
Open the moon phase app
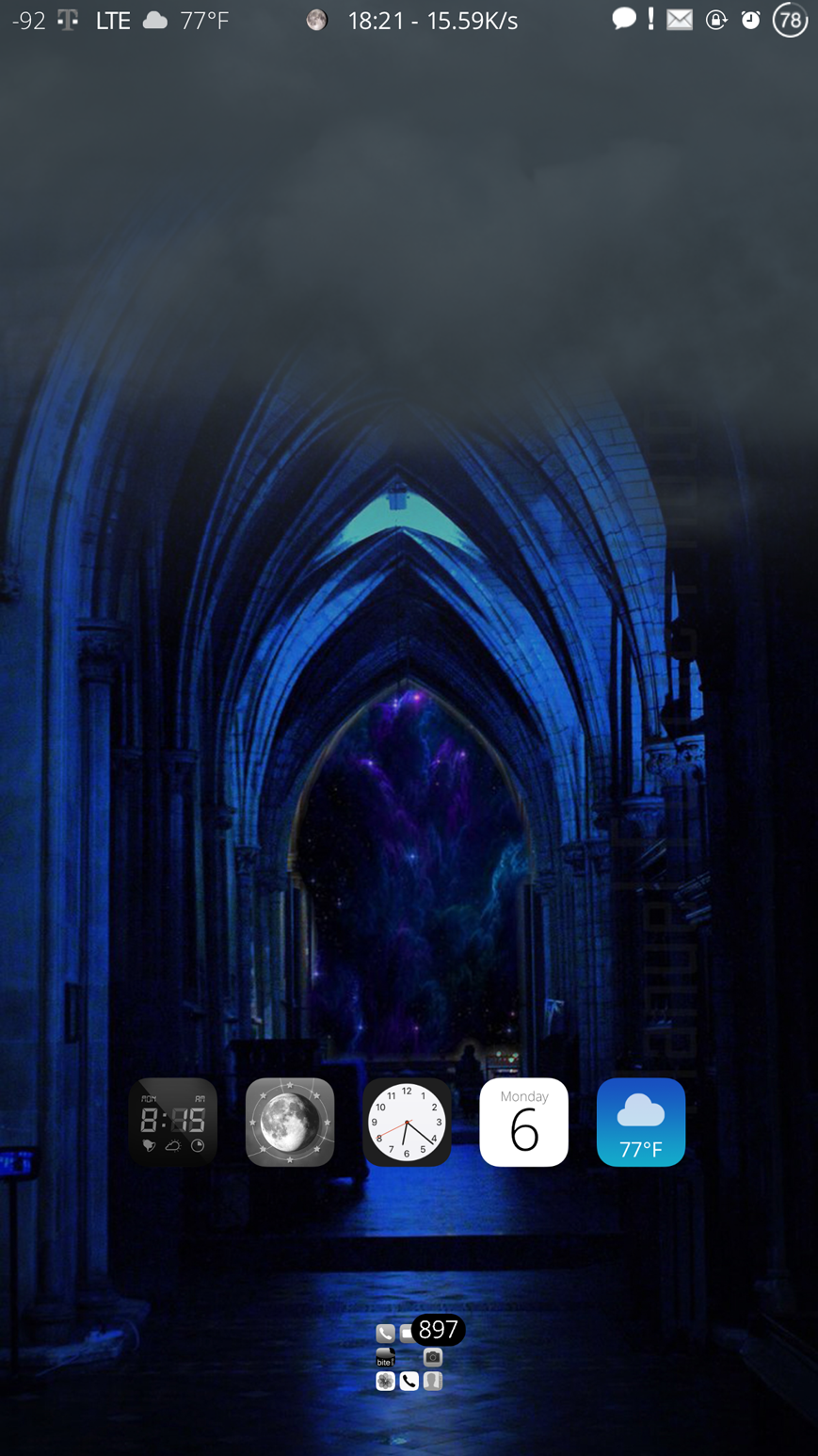[290, 1122]
